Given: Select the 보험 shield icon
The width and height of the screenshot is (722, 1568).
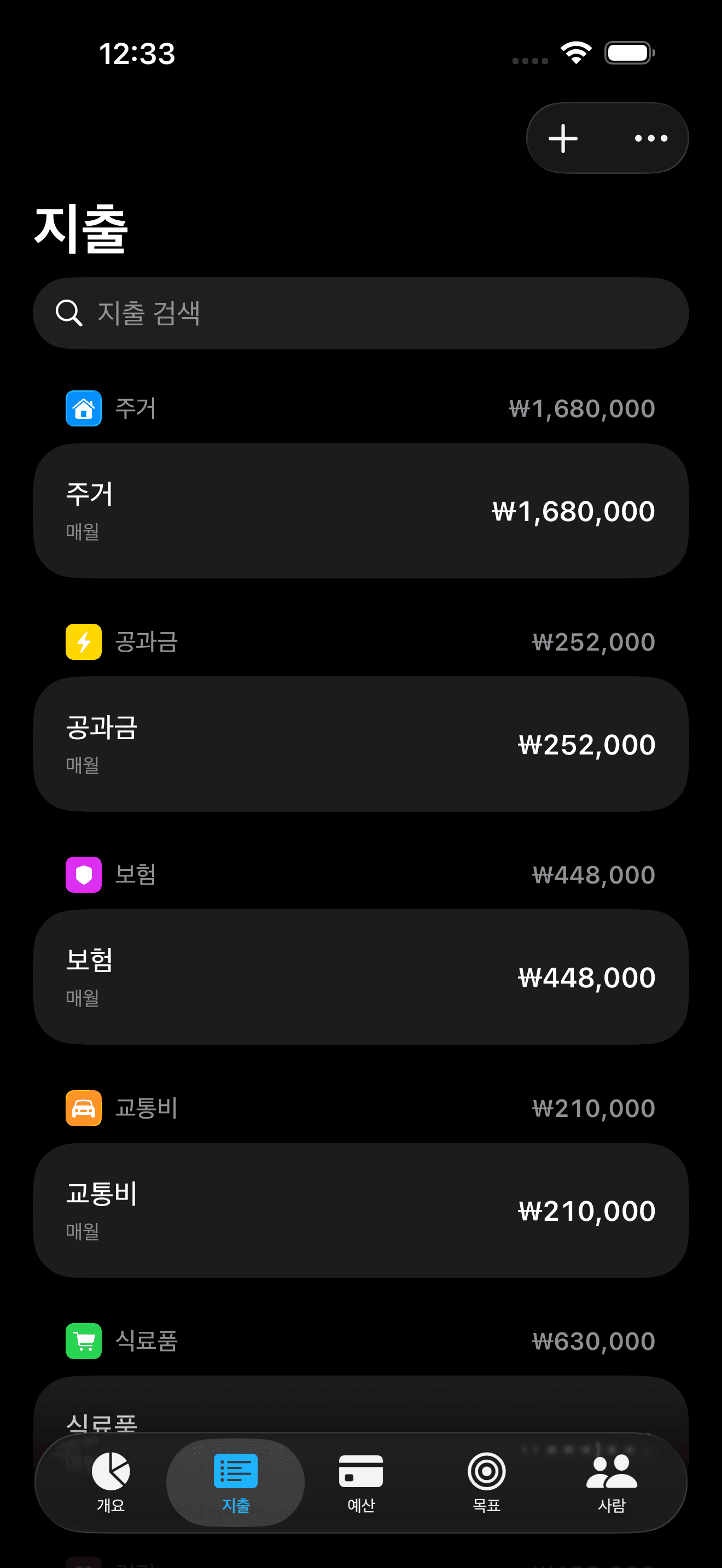Looking at the screenshot, I should point(83,875).
